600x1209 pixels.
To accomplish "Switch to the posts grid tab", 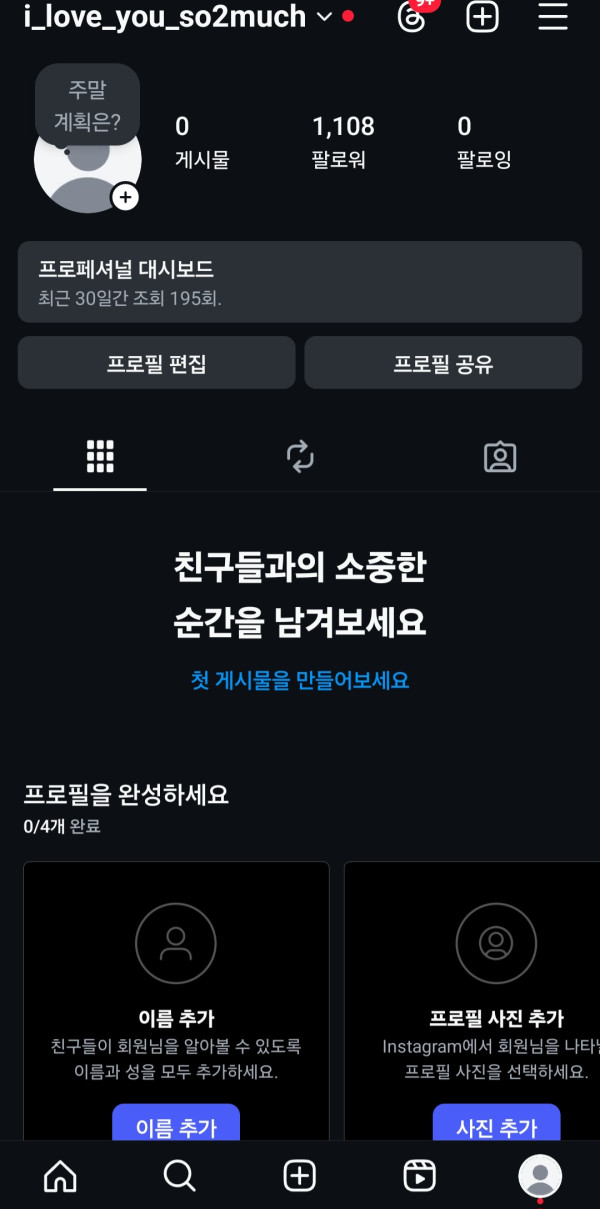I will coord(100,457).
